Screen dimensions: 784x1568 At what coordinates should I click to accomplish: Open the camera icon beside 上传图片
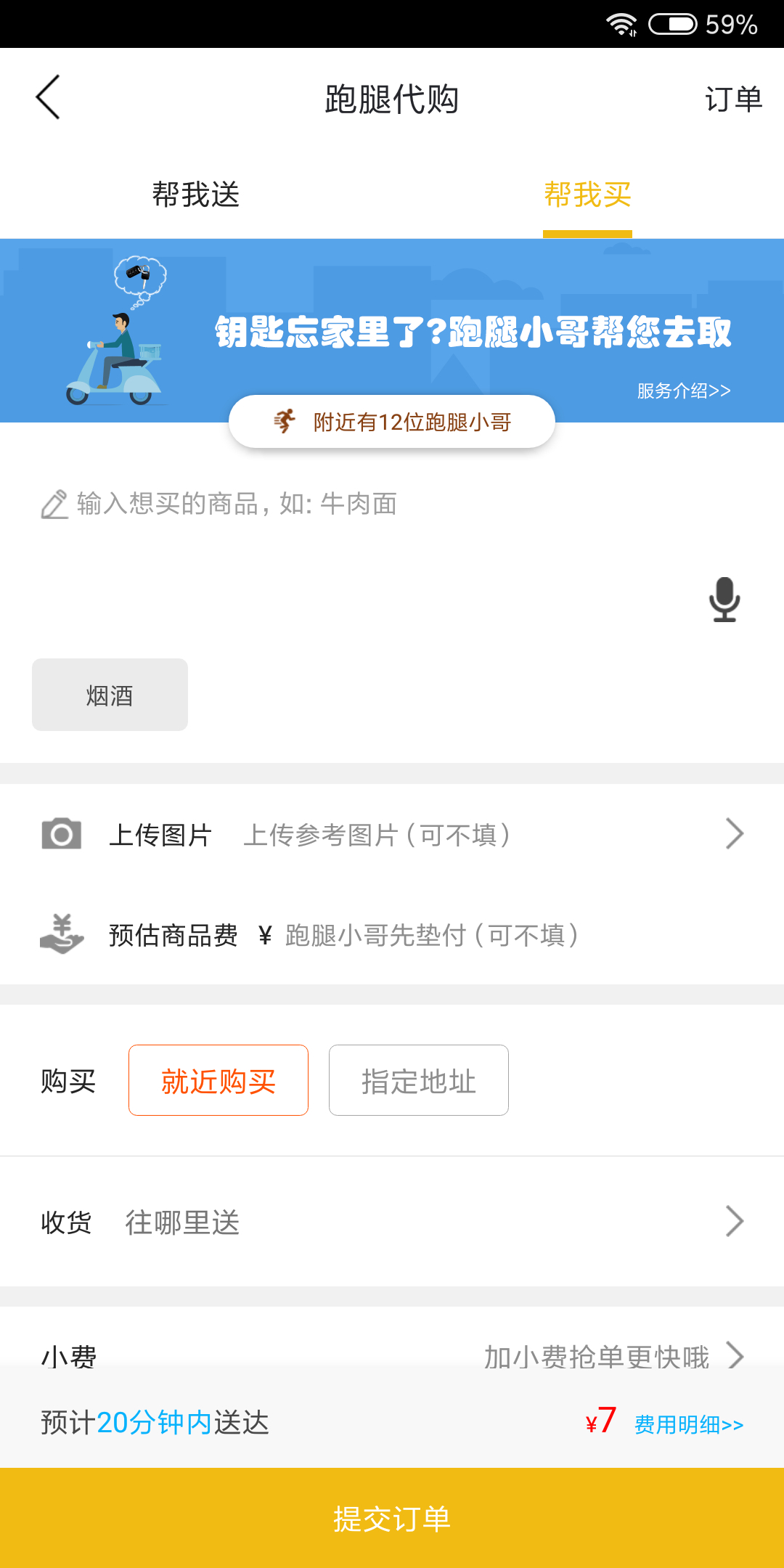tap(62, 833)
